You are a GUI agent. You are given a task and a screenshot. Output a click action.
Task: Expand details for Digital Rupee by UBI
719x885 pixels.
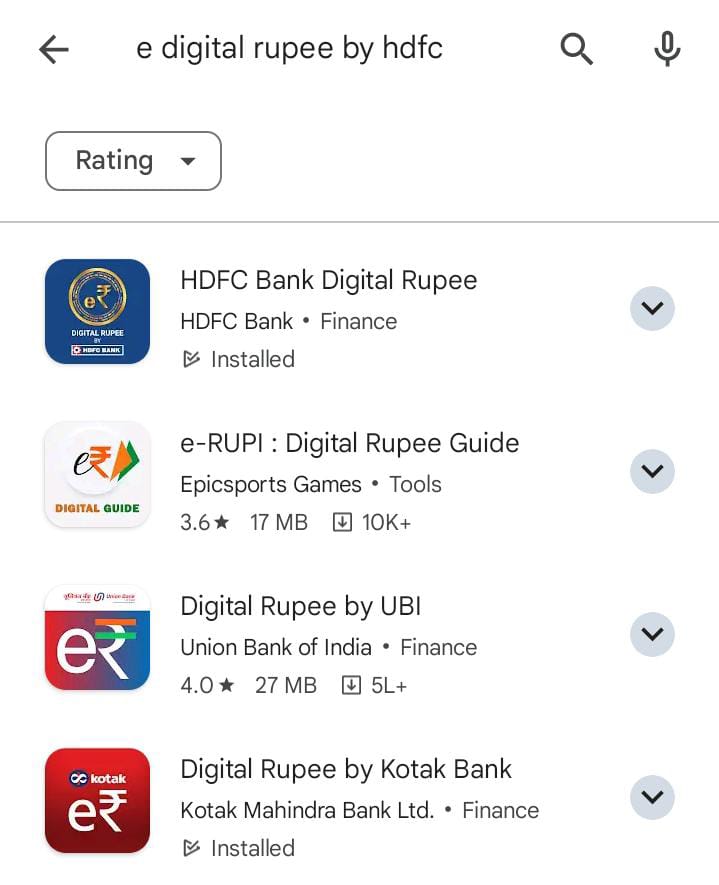point(652,634)
